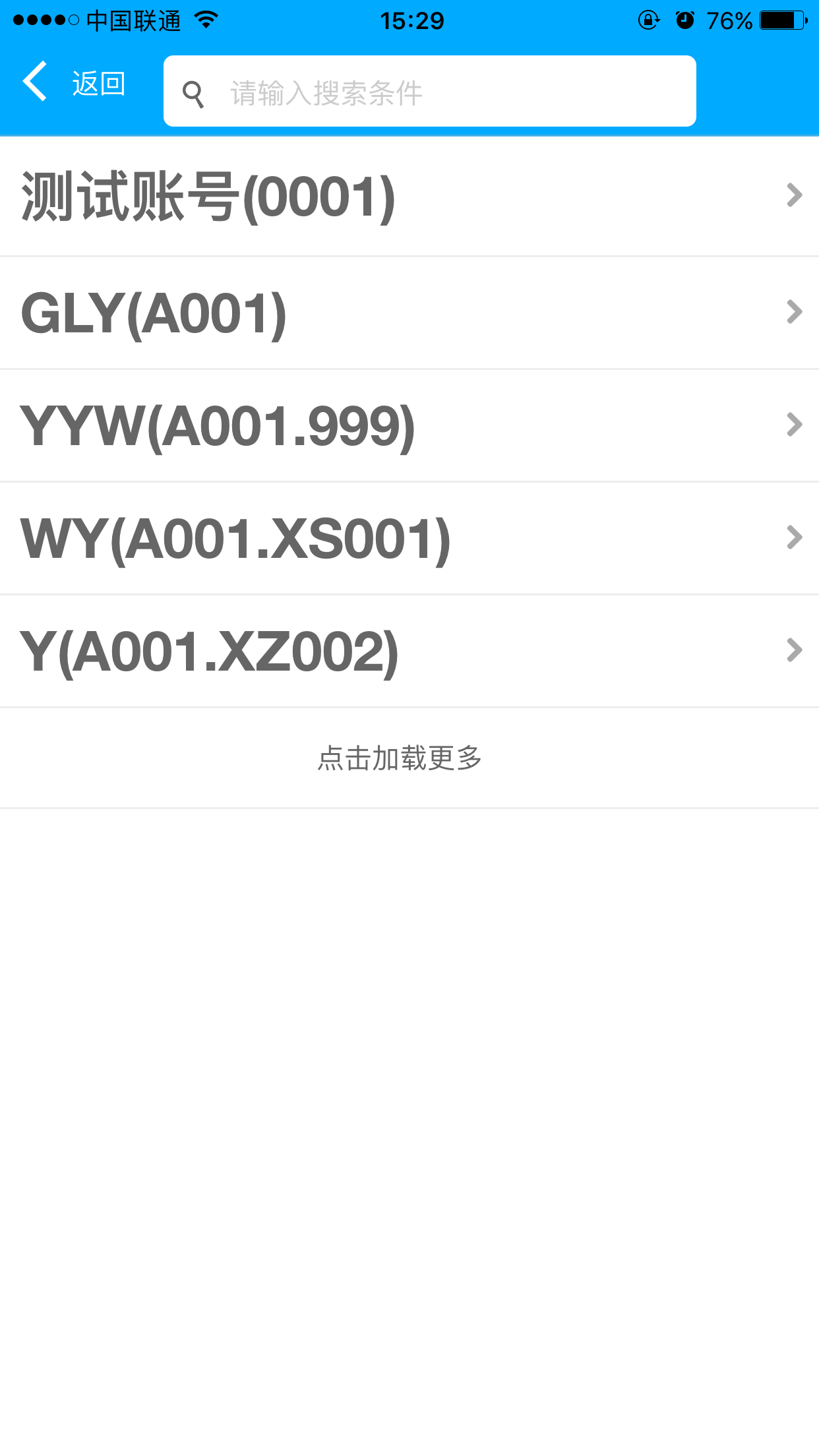The image size is (819, 1456).
Task: Select the GLY(A001) entry
Action: 409,313
